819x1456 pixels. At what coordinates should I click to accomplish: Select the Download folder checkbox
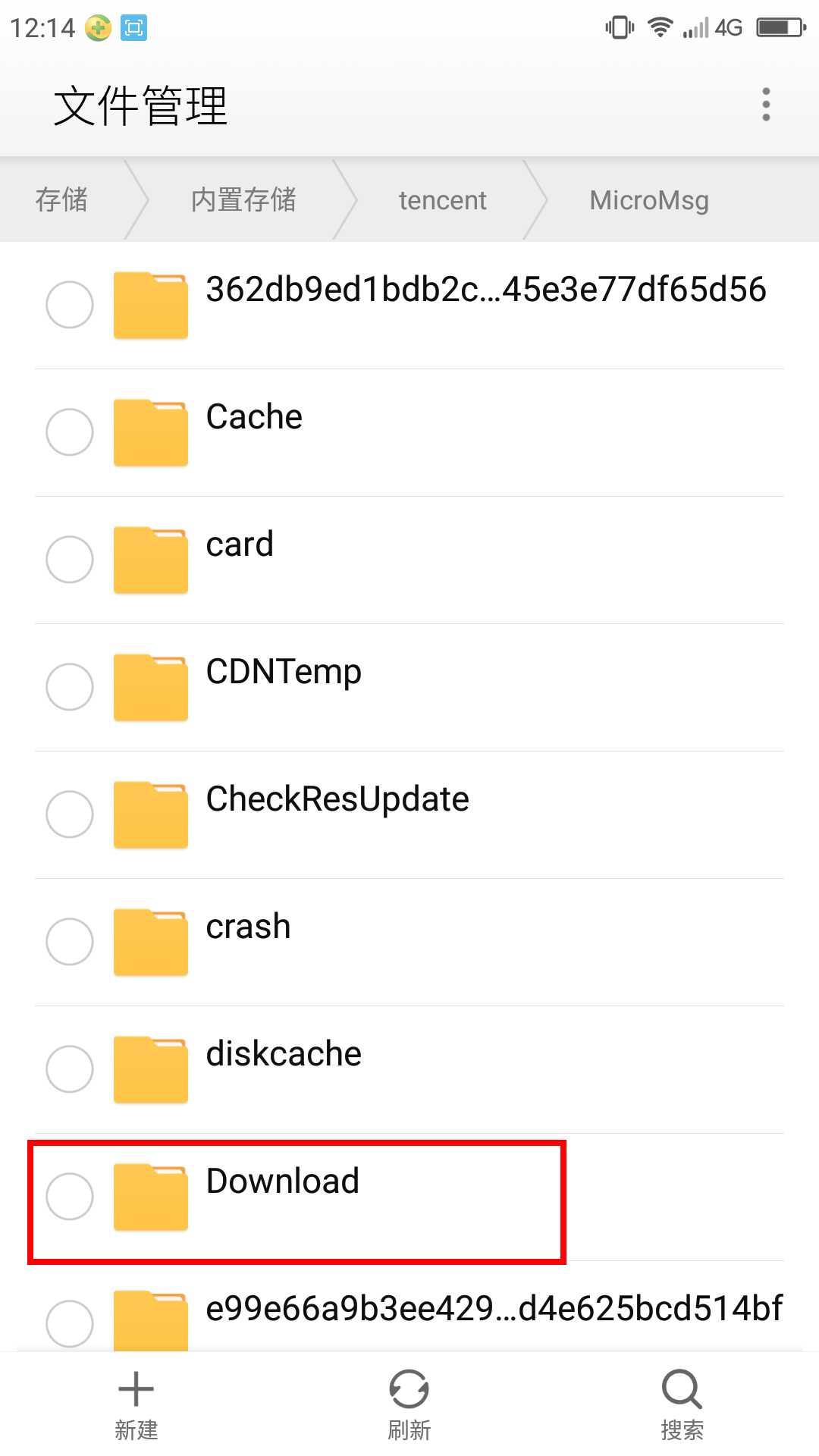point(70,1197)
